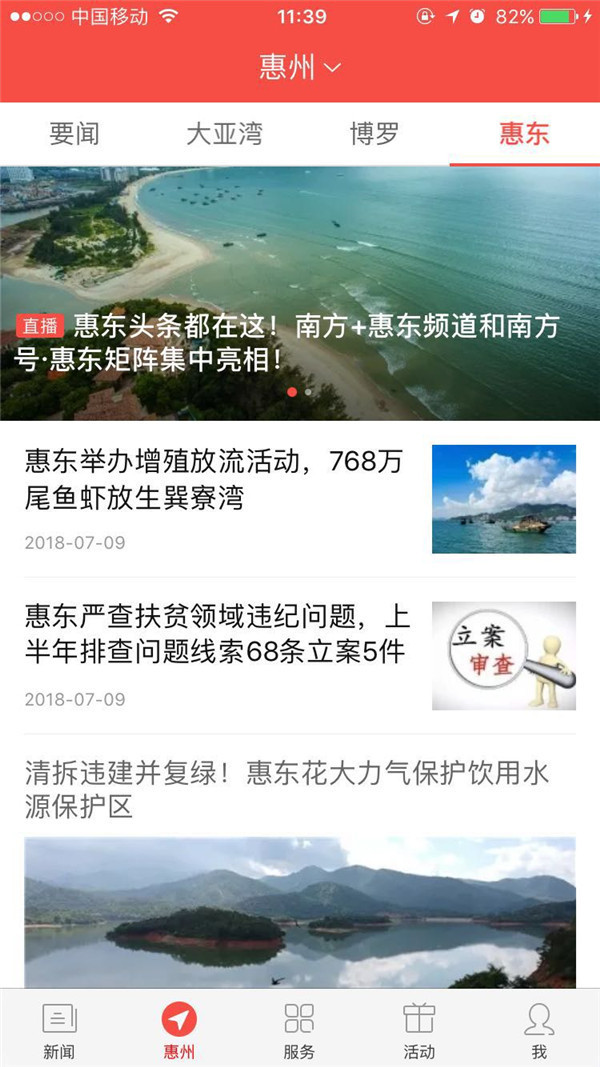Open the 惠东头条 live banner
The height and width of the screenshot is (1067, 600).
coord(300,342)
